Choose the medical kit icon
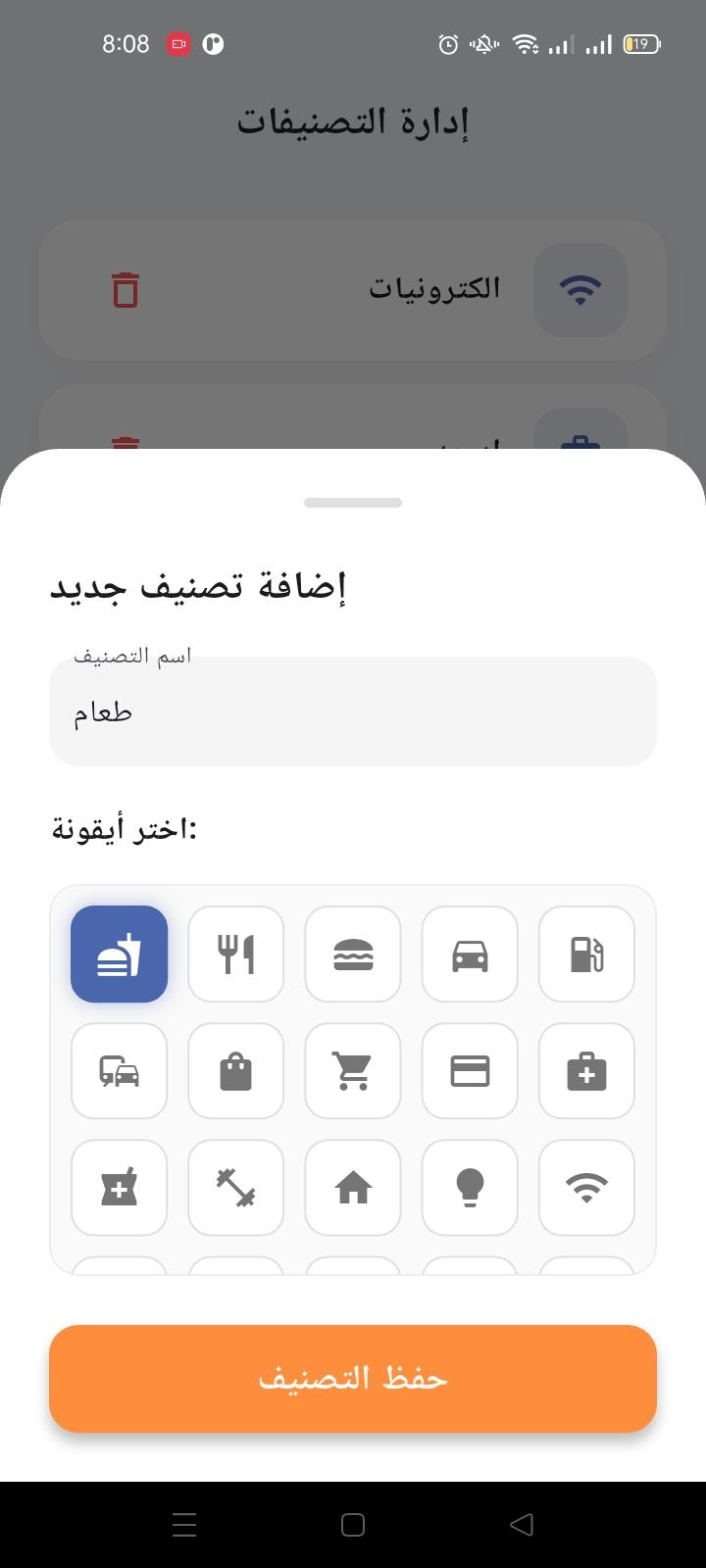This screenshot has width=706, height=1568. tap(586, 1071)
